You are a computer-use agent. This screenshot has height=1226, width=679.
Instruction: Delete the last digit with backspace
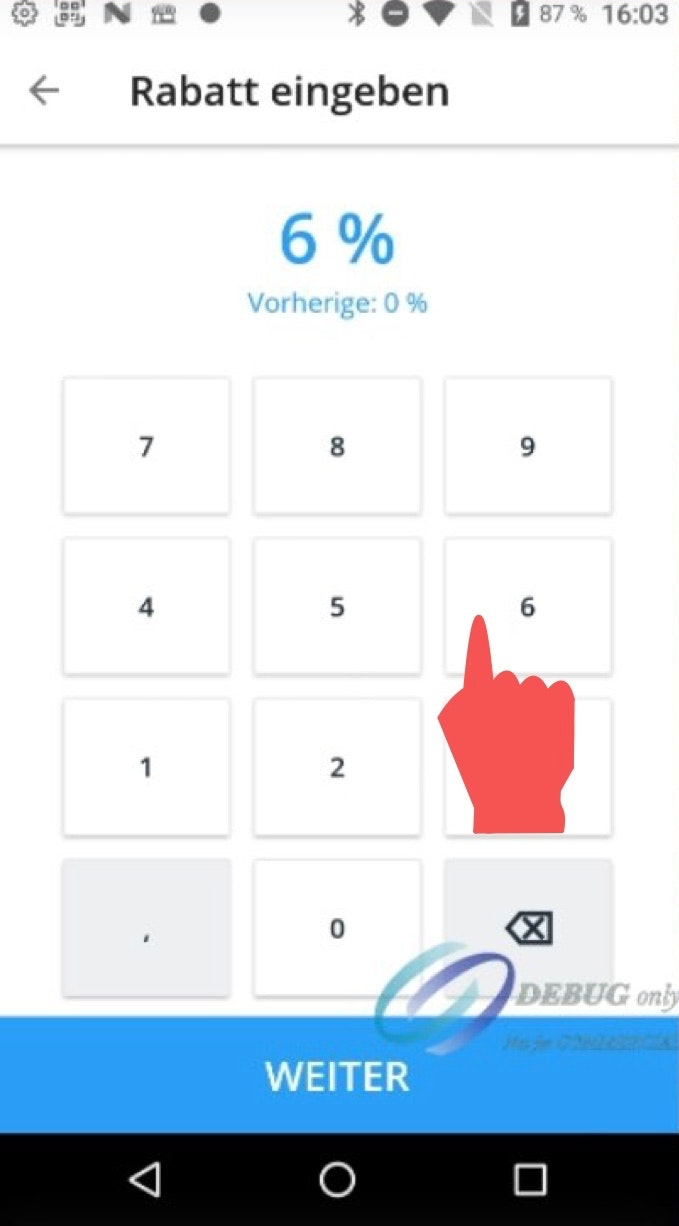point(527,928)
